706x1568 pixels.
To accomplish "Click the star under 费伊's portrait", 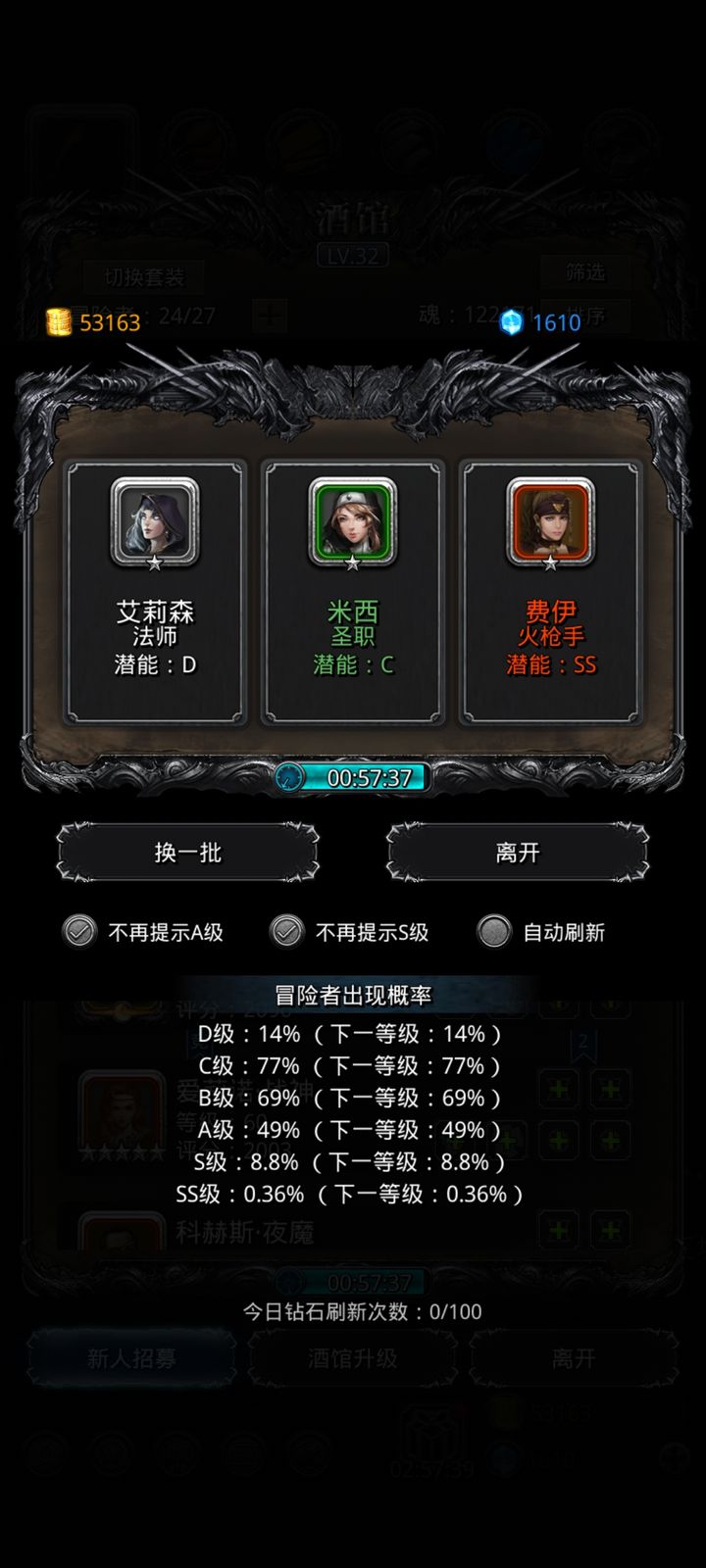I will [x=551, y=563].
